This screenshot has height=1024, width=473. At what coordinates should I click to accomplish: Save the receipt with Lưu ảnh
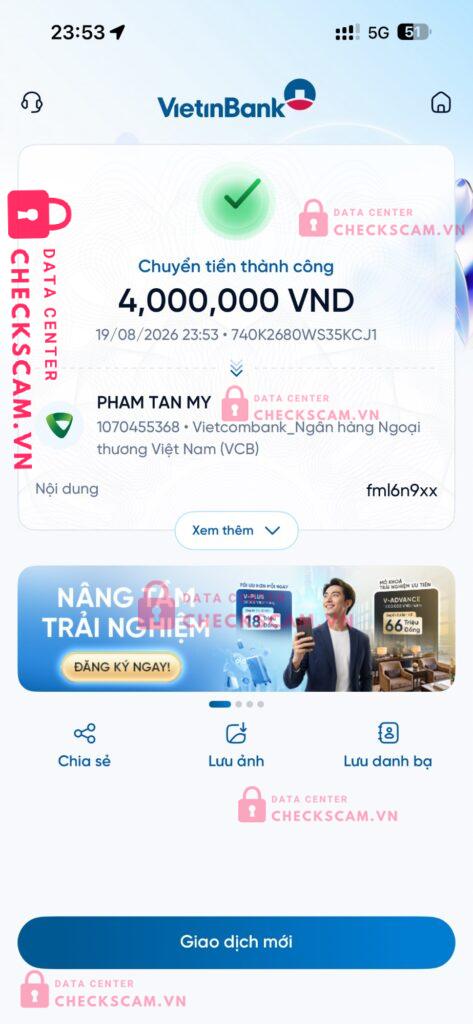click(236, 745)
